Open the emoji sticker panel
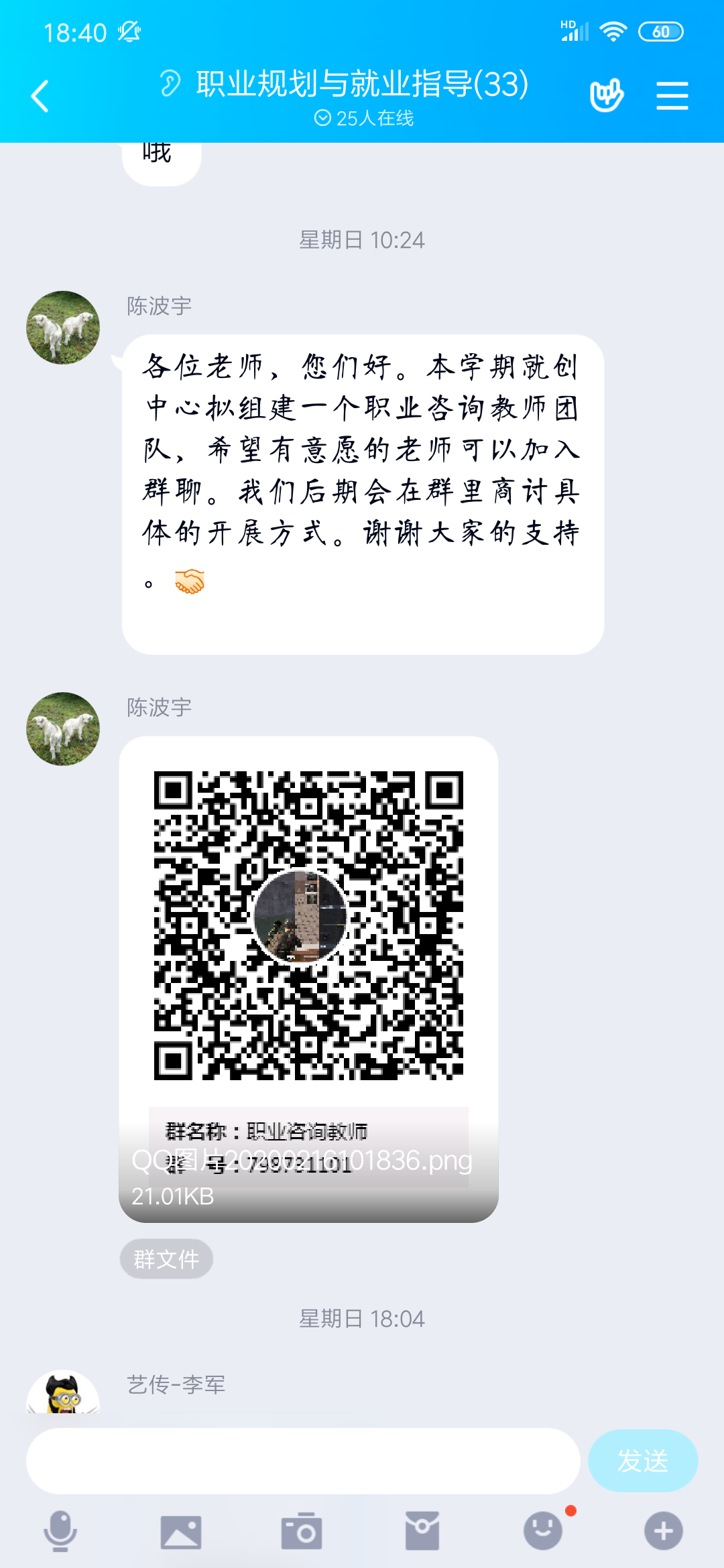 543,1531
